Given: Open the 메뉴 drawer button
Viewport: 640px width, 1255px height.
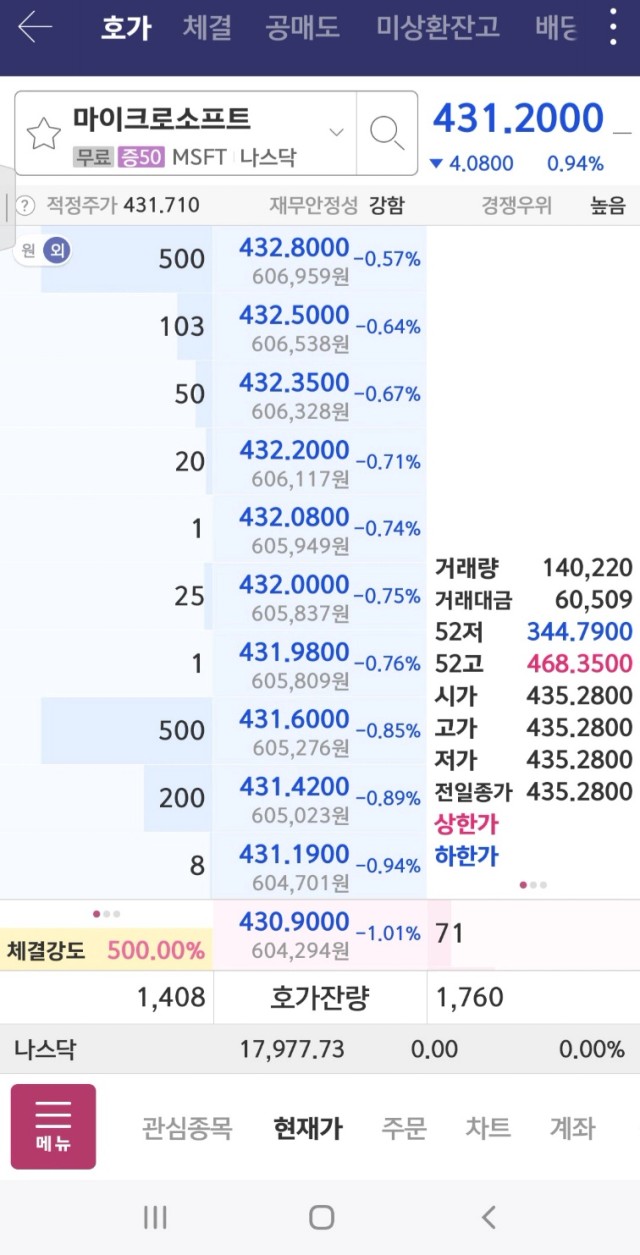Looking at the screenshot, I should 53,1127.
